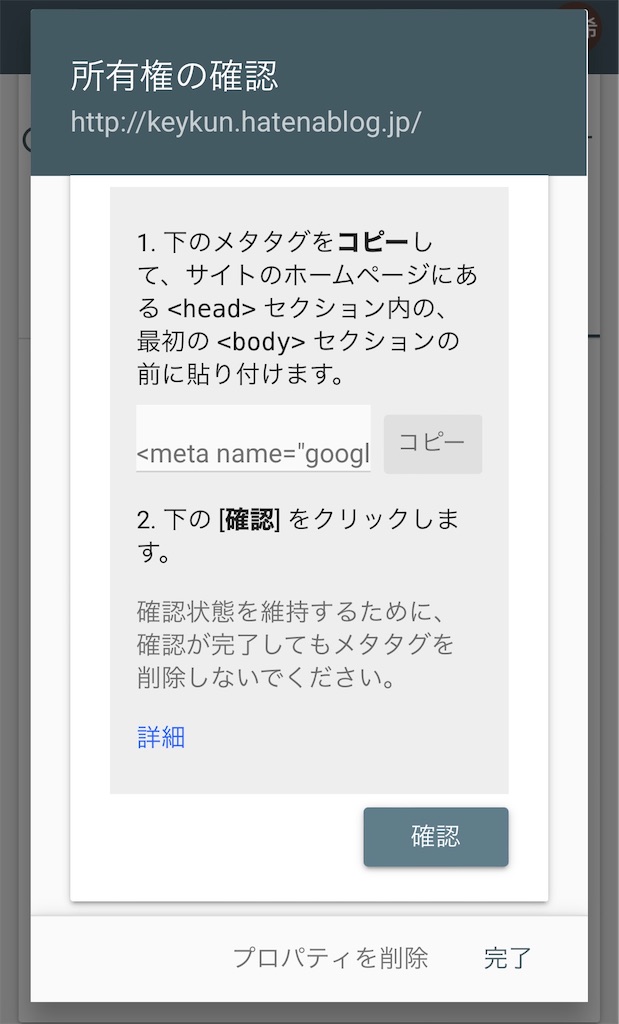
Task: Tap 完了 to finish
Action: [x=507, y=957]
